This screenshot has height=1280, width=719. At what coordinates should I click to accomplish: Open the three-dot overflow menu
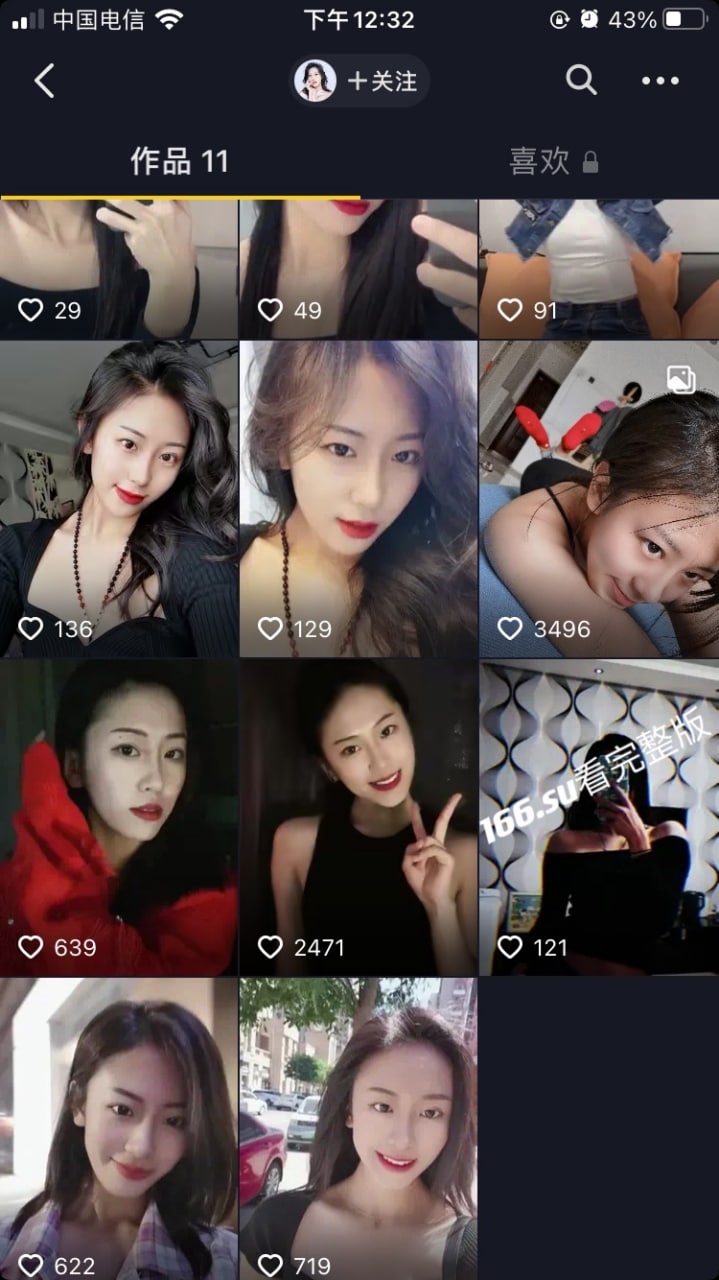click(x=660, y=81)
